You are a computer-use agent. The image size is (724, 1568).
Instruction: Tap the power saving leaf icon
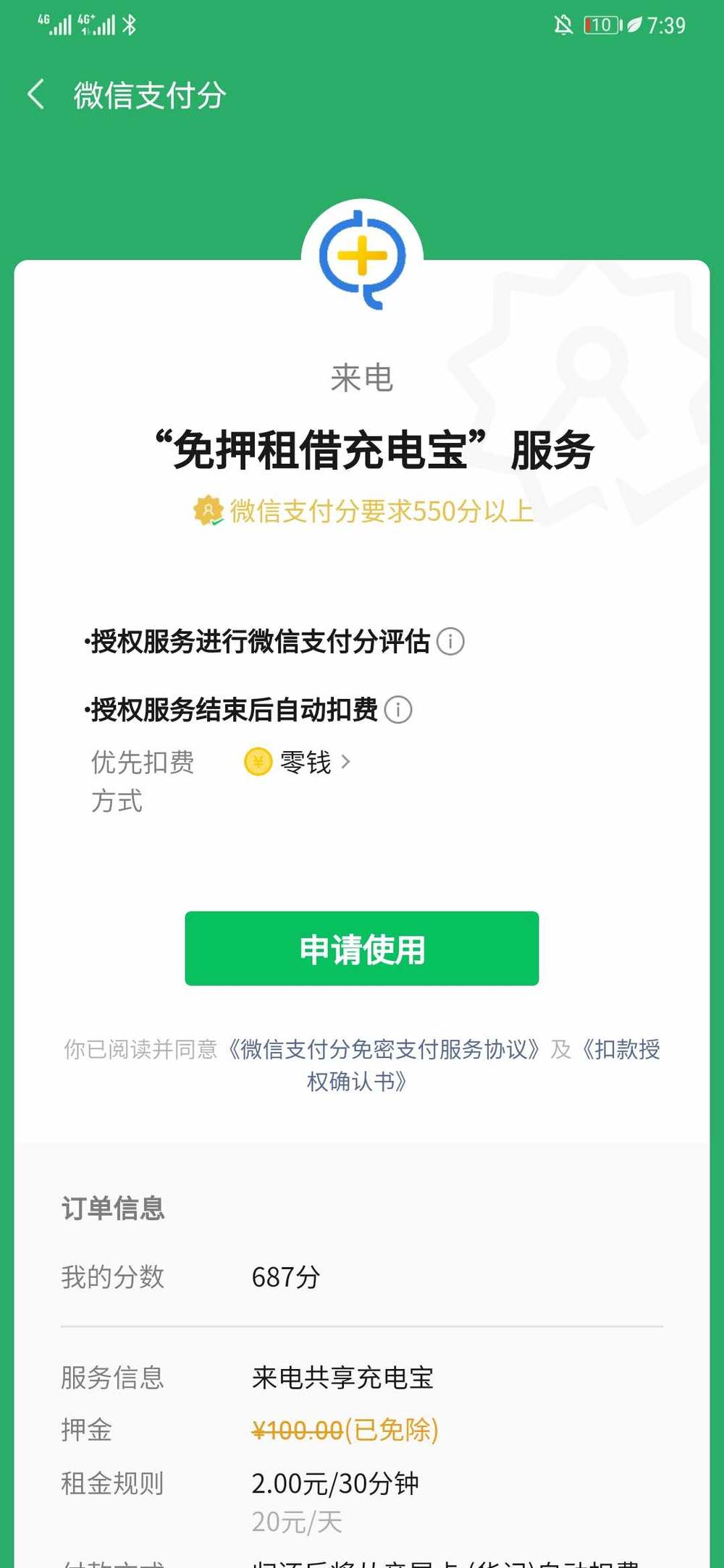(636, 25)
